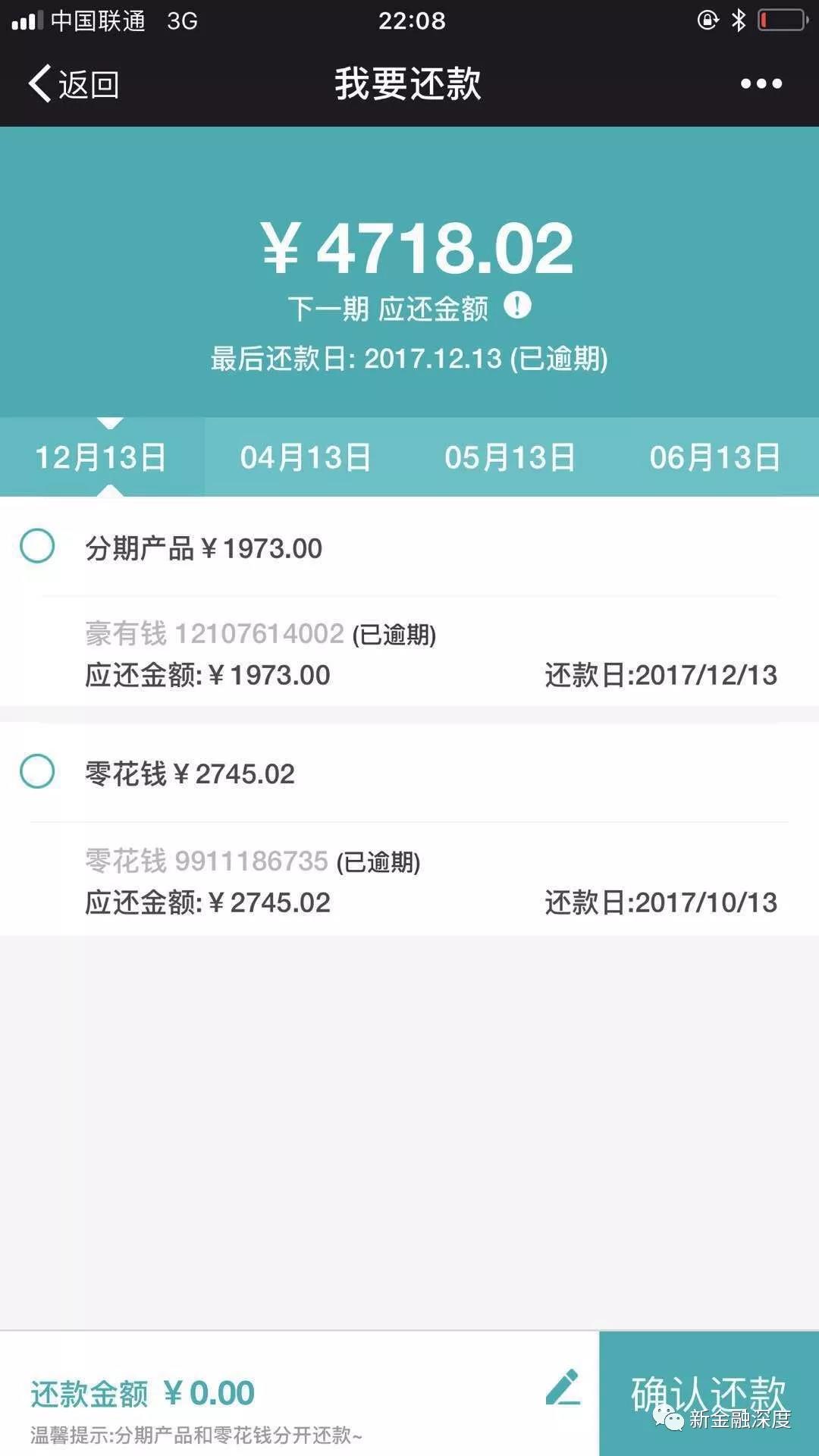Go back with the 返回 button
The image size is (819, 1456).
point(74,83)
